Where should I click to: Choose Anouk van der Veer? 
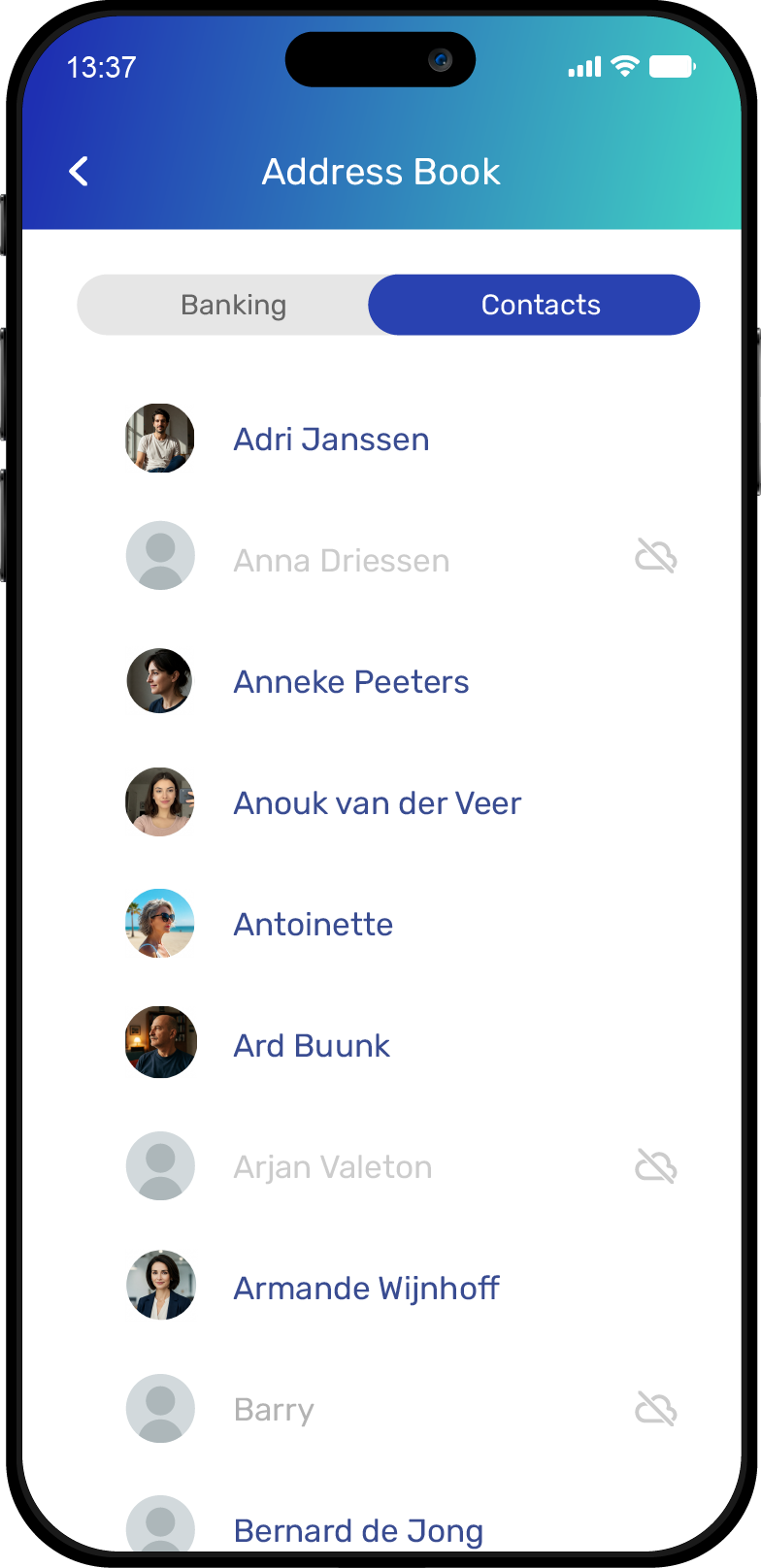377,803
